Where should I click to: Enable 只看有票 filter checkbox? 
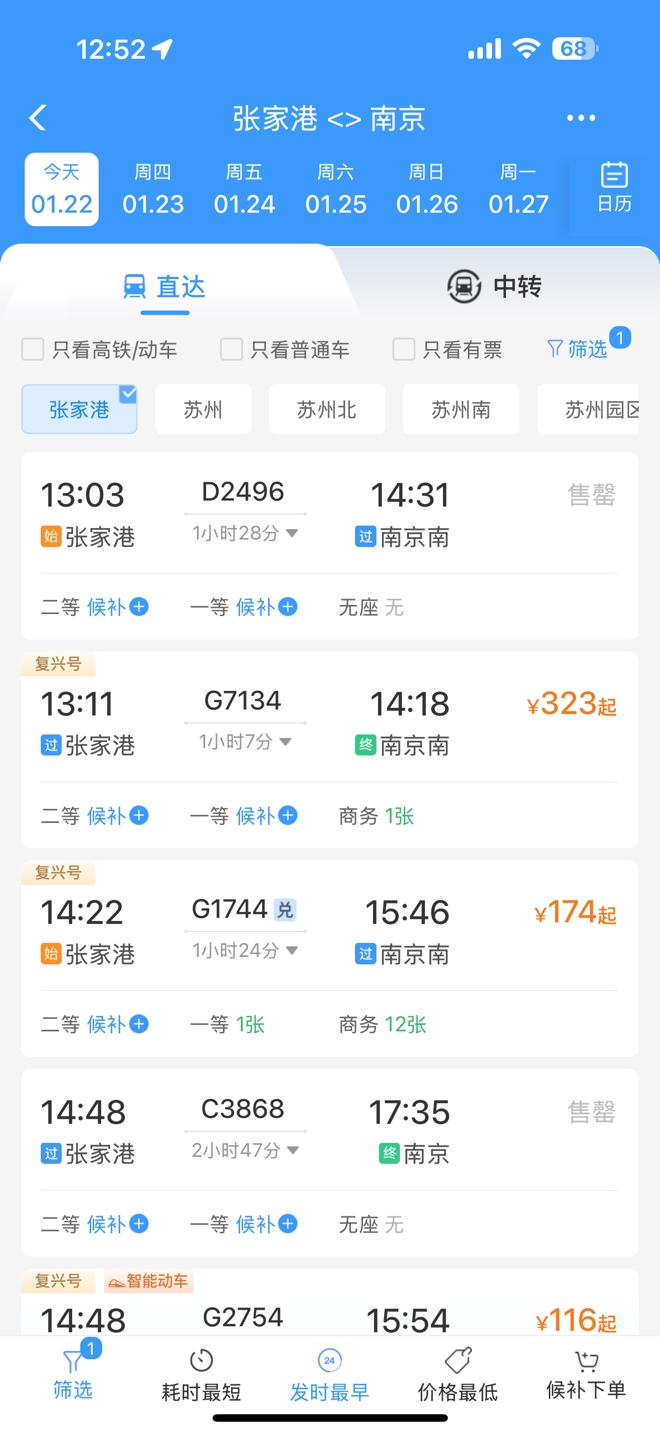click(x=448, y=349)
